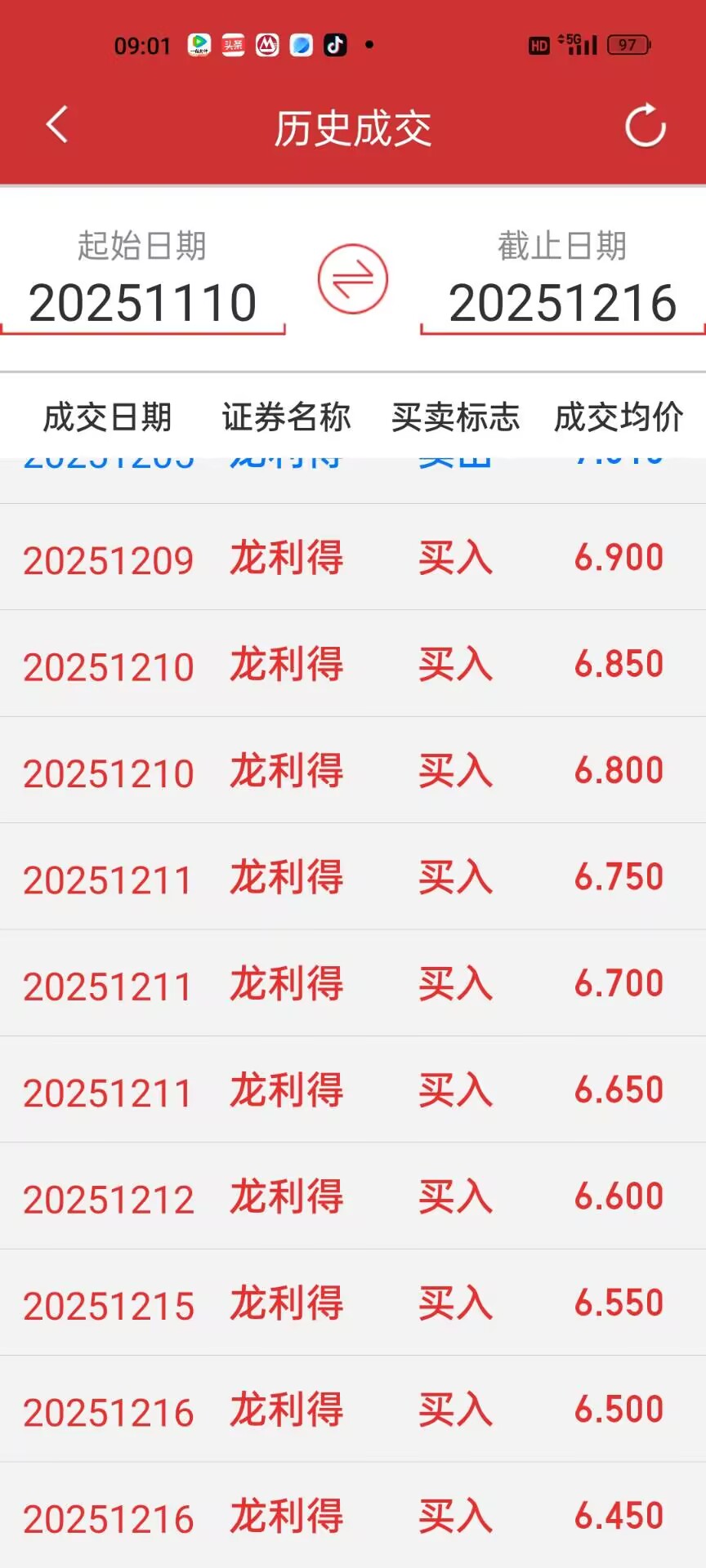Refresh the trade history
Image resolution: width=706 pixels, height=1568 pixels.
coord(645,127)
